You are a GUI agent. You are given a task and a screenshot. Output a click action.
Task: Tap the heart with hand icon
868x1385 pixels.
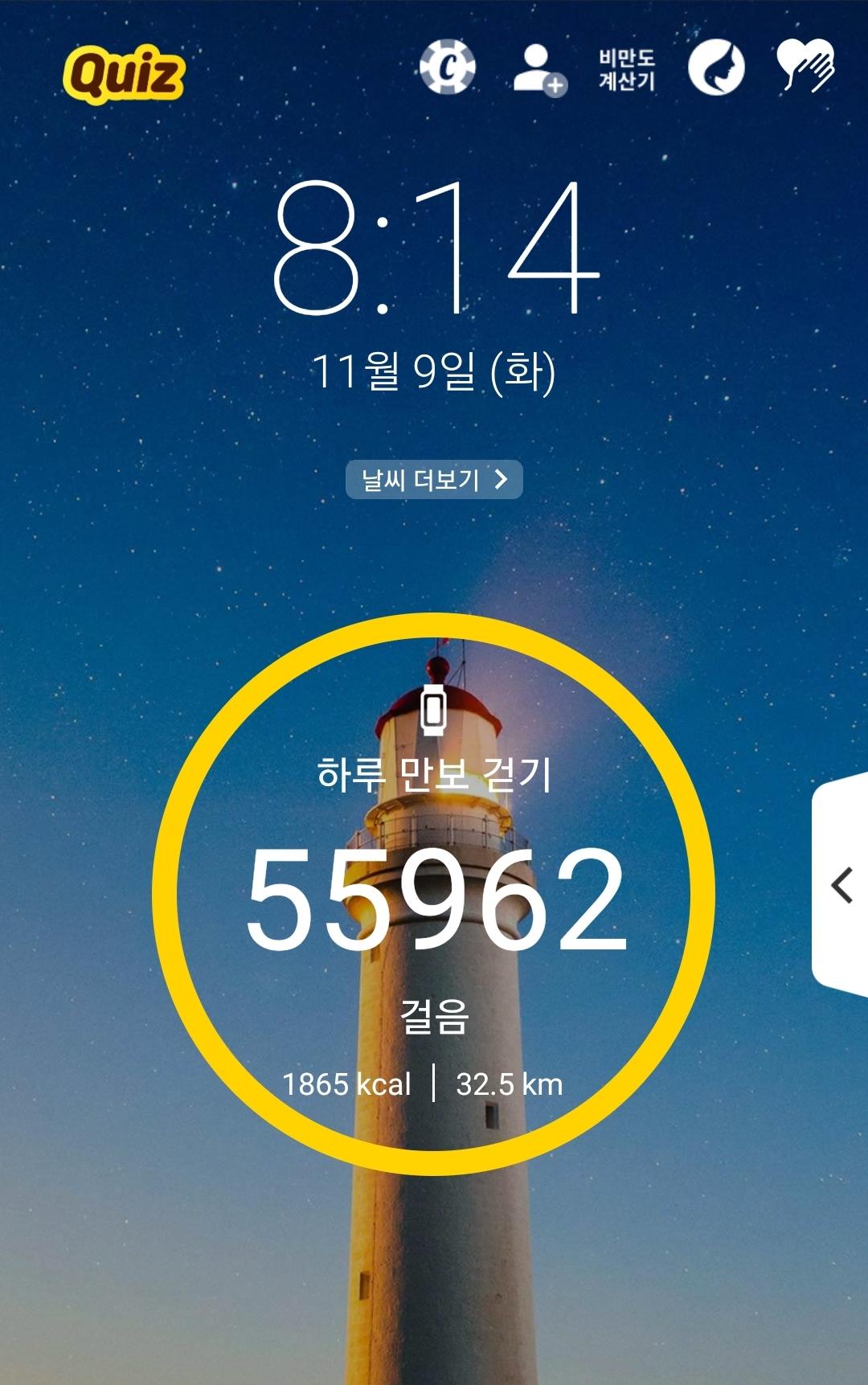pos(805,66)
